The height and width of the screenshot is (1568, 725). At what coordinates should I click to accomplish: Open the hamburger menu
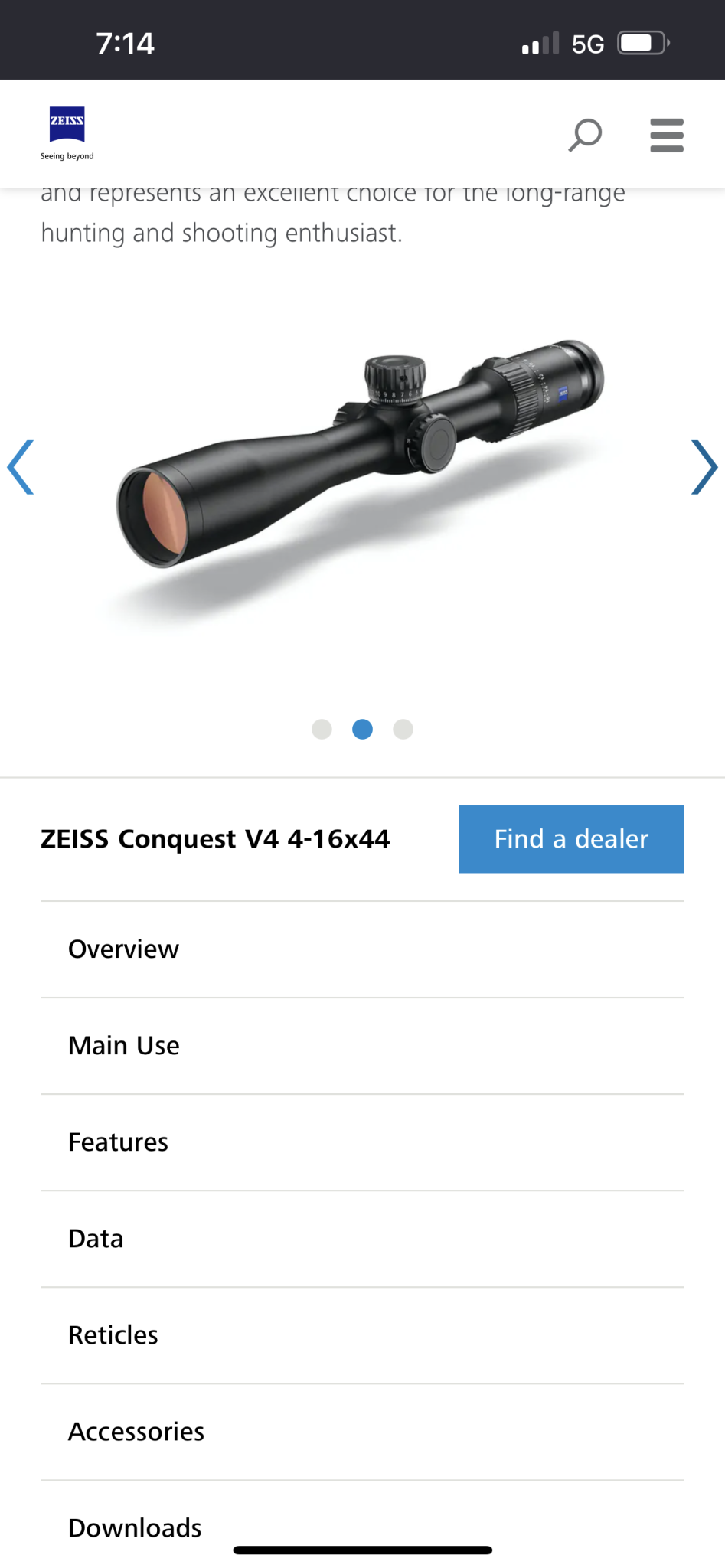pos(666,136)
